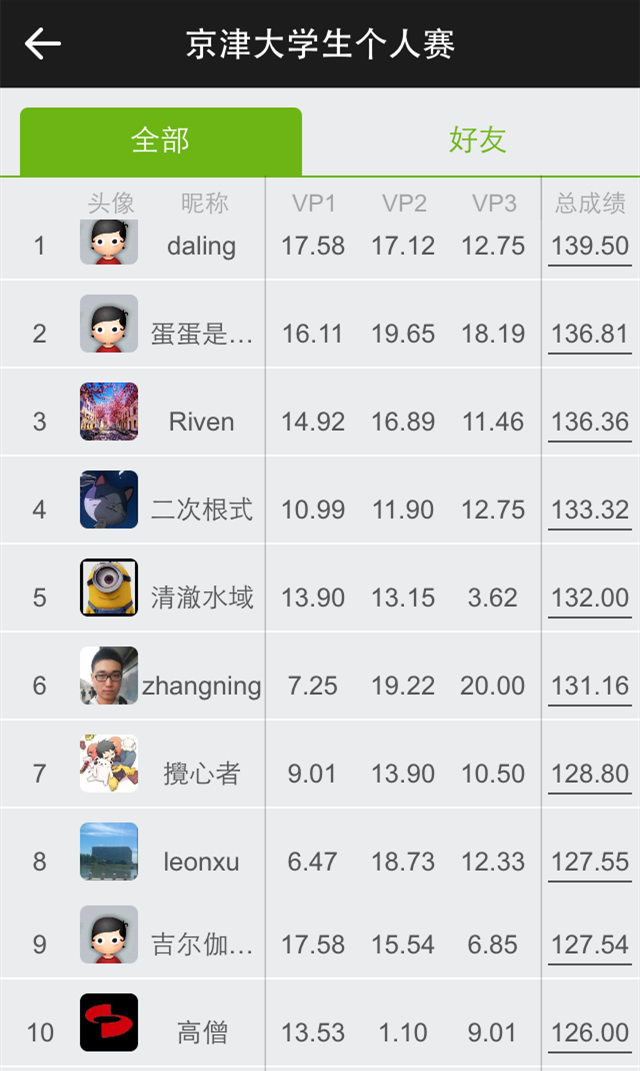
Task: View 攪心者's total score 128.80
Action: click(590, 774)
